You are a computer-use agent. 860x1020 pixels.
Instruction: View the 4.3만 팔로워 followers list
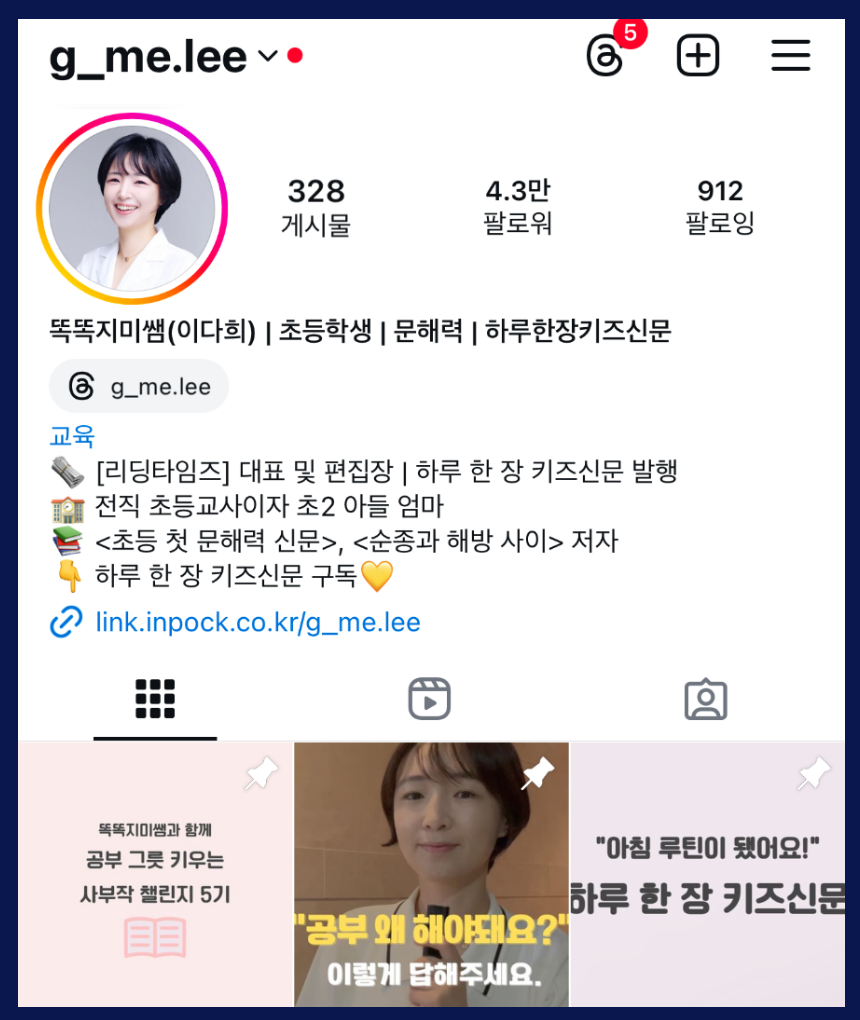click(518, 207)
